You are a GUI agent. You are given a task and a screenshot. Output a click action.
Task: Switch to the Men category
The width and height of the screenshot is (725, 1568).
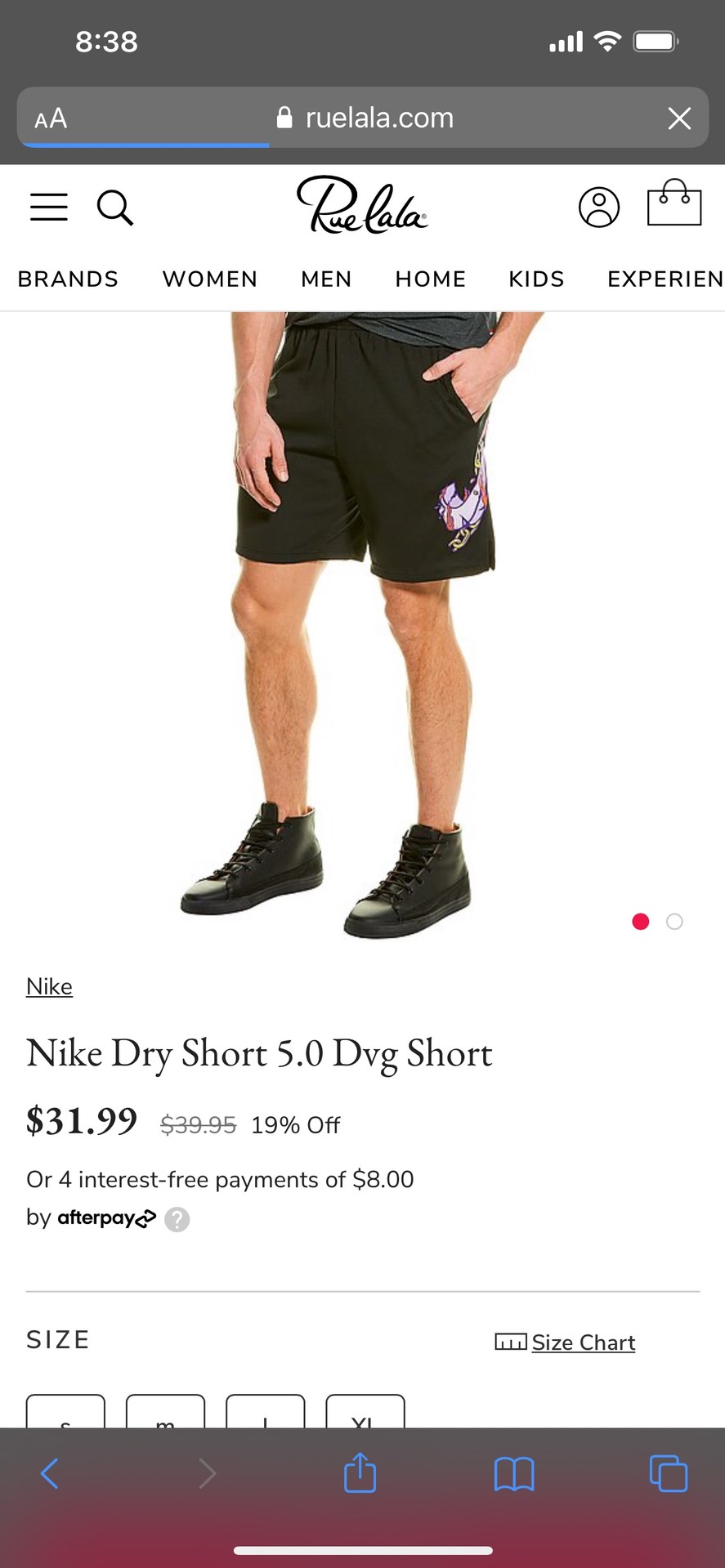326,279
